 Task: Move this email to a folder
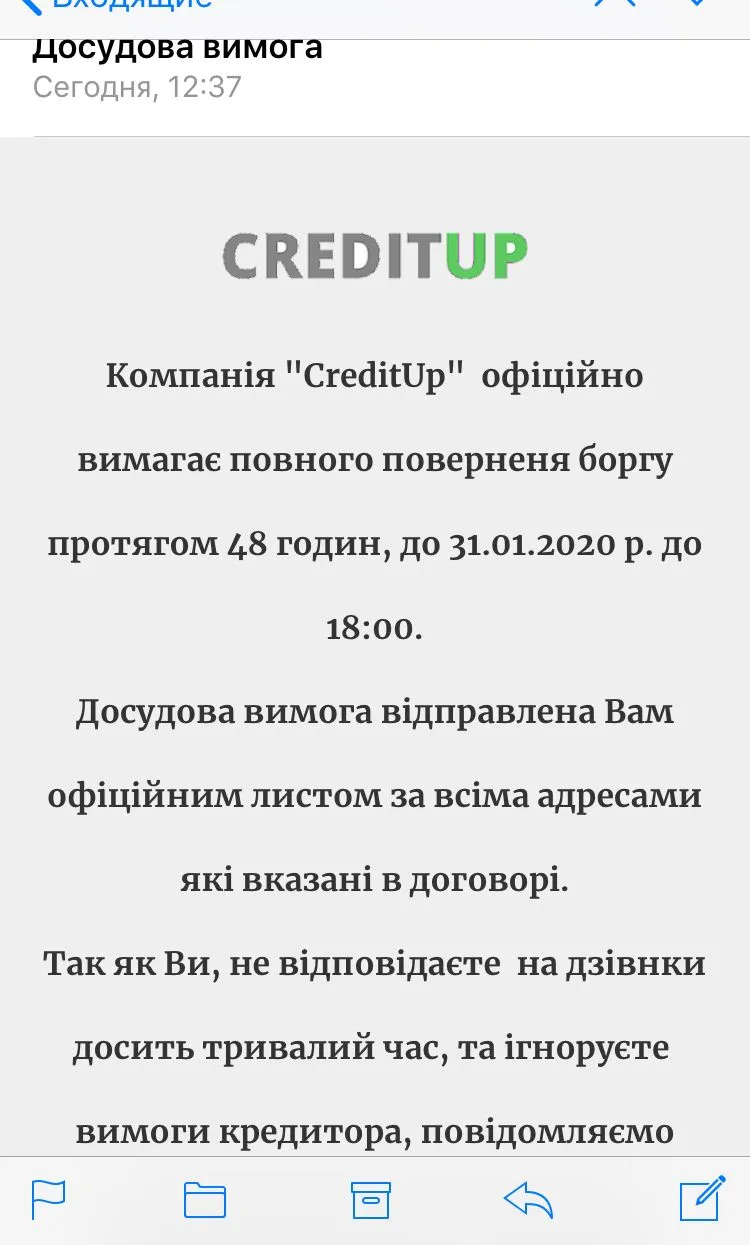(205, 1198)
